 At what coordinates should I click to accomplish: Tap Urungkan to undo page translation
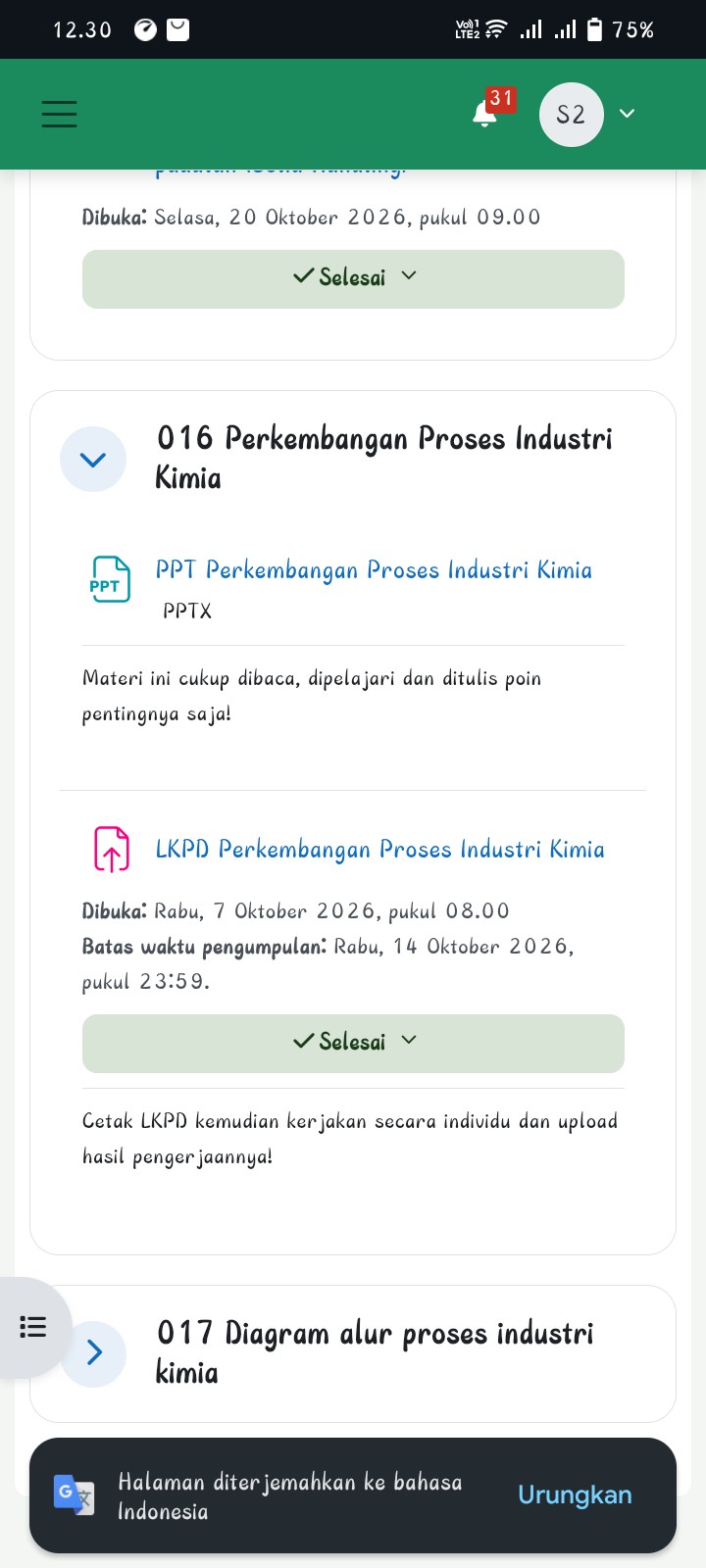click(575, 1494)
